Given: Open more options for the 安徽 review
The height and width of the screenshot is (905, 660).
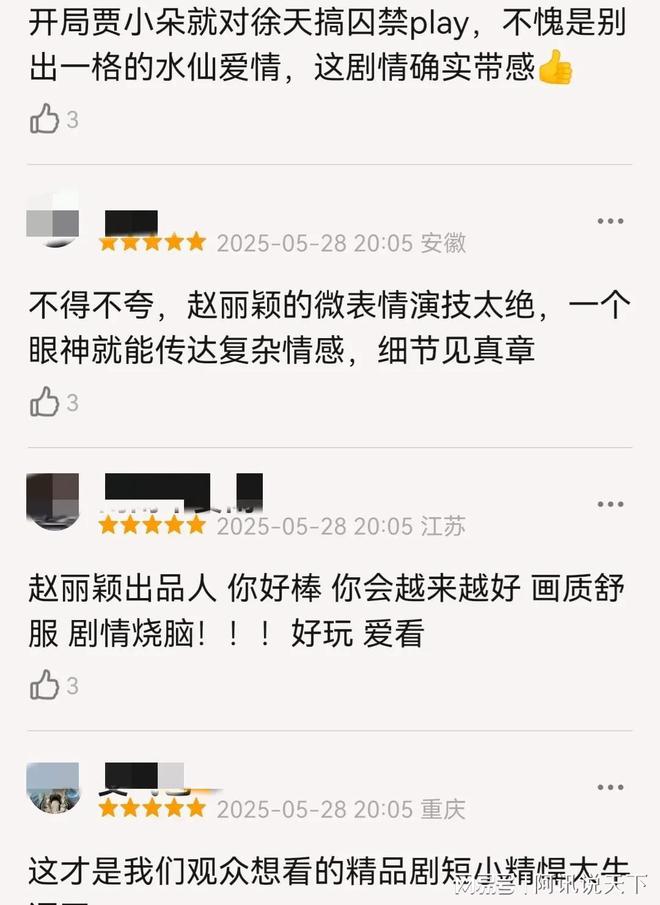Looking at the screenshot, I should tap(610, 221).
